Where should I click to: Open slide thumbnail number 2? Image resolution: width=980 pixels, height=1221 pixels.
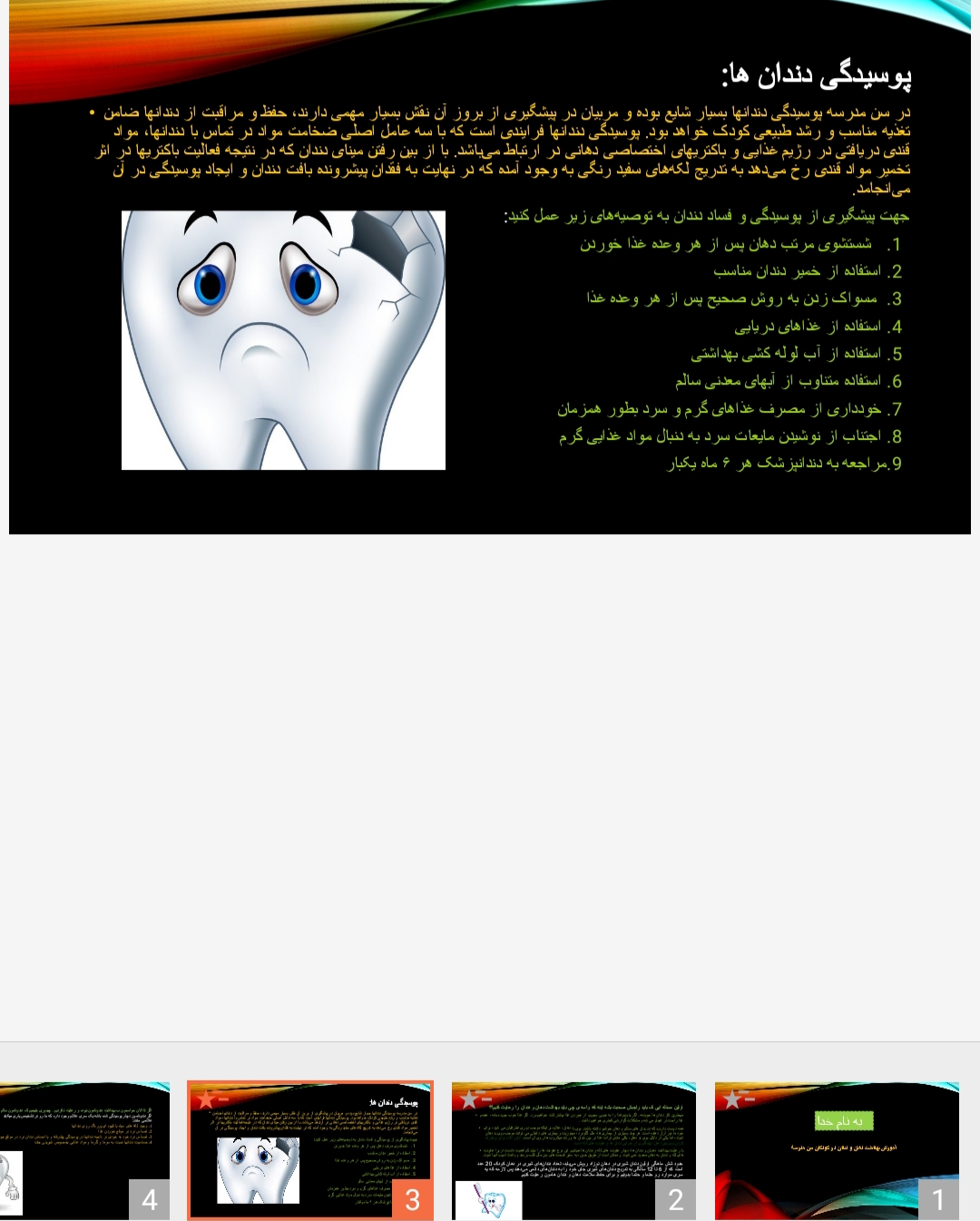point(573,1150)
